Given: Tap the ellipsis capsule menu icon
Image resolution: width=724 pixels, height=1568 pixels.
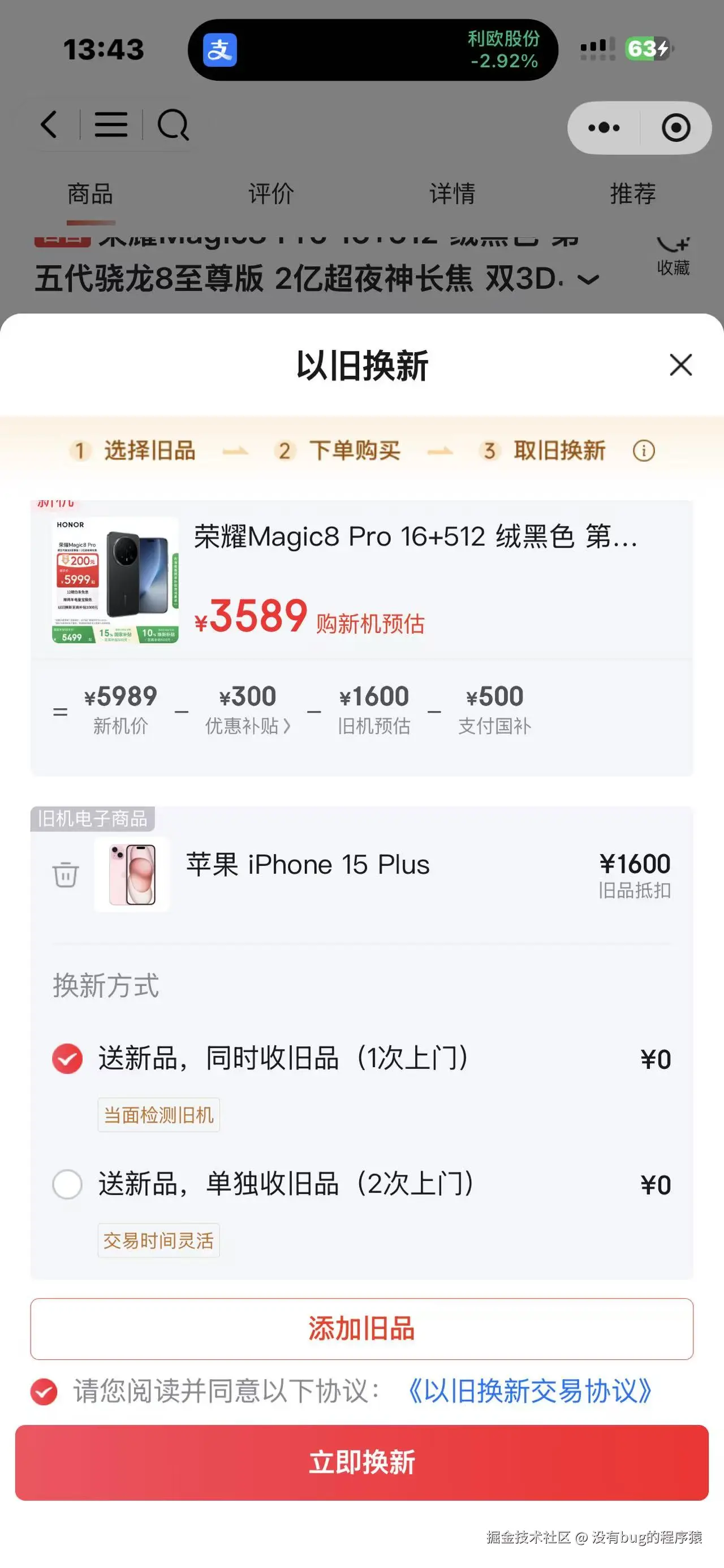Looking at the screenshot, I should [604, 127].
